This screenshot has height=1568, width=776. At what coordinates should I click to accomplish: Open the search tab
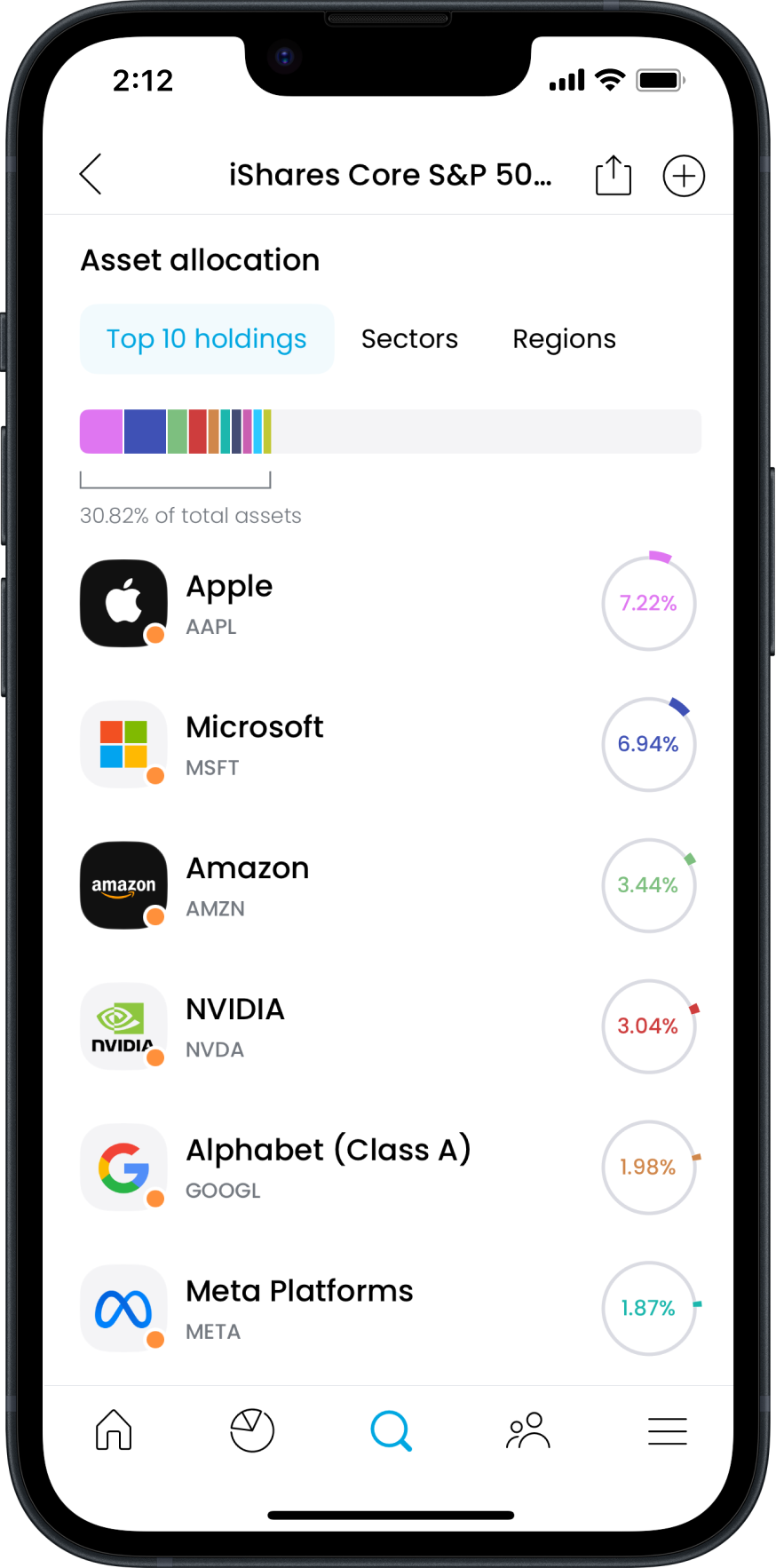tap(391, 1430)
